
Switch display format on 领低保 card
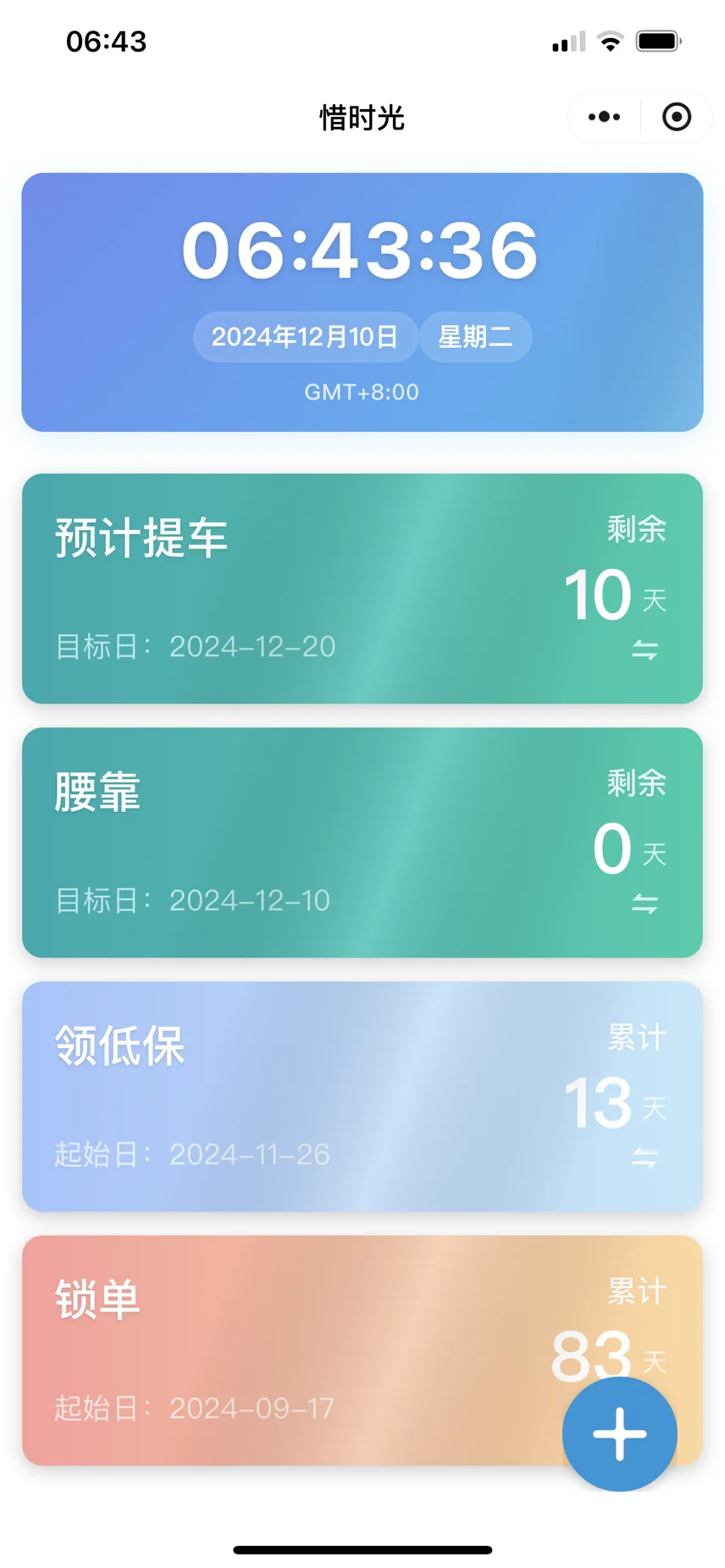645,1158
